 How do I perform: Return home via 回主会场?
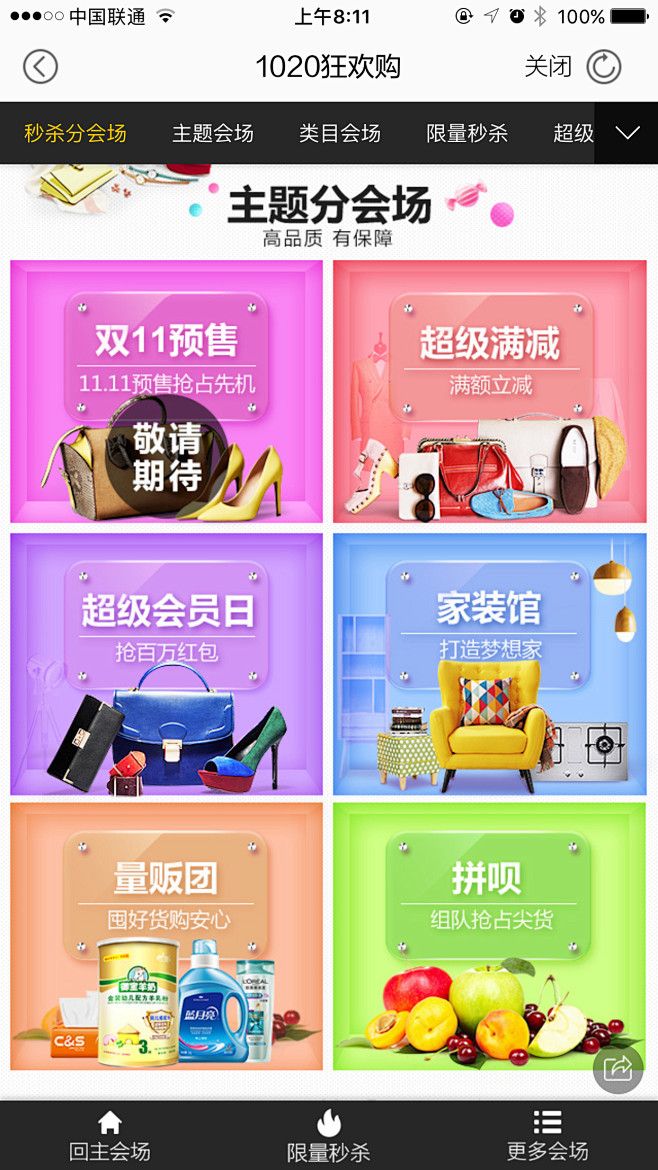[110, 1136]
